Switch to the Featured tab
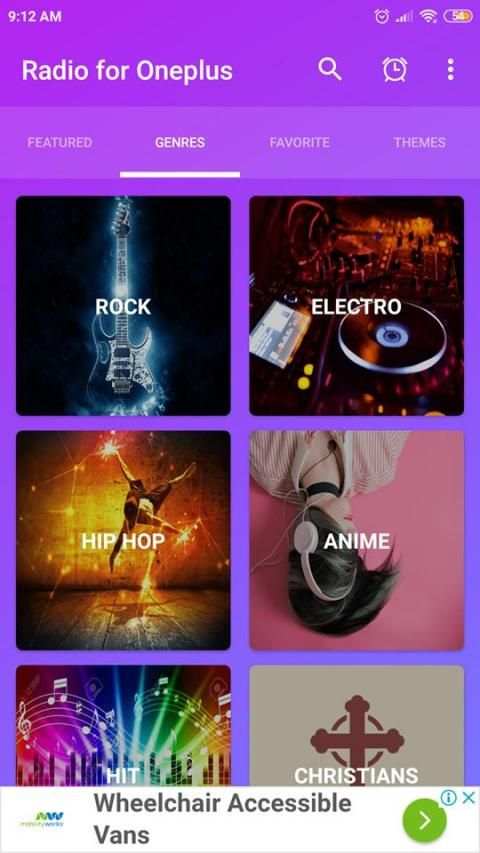This screenshot has width=480, height=853. pyautogui.click(x=60, y=143)
